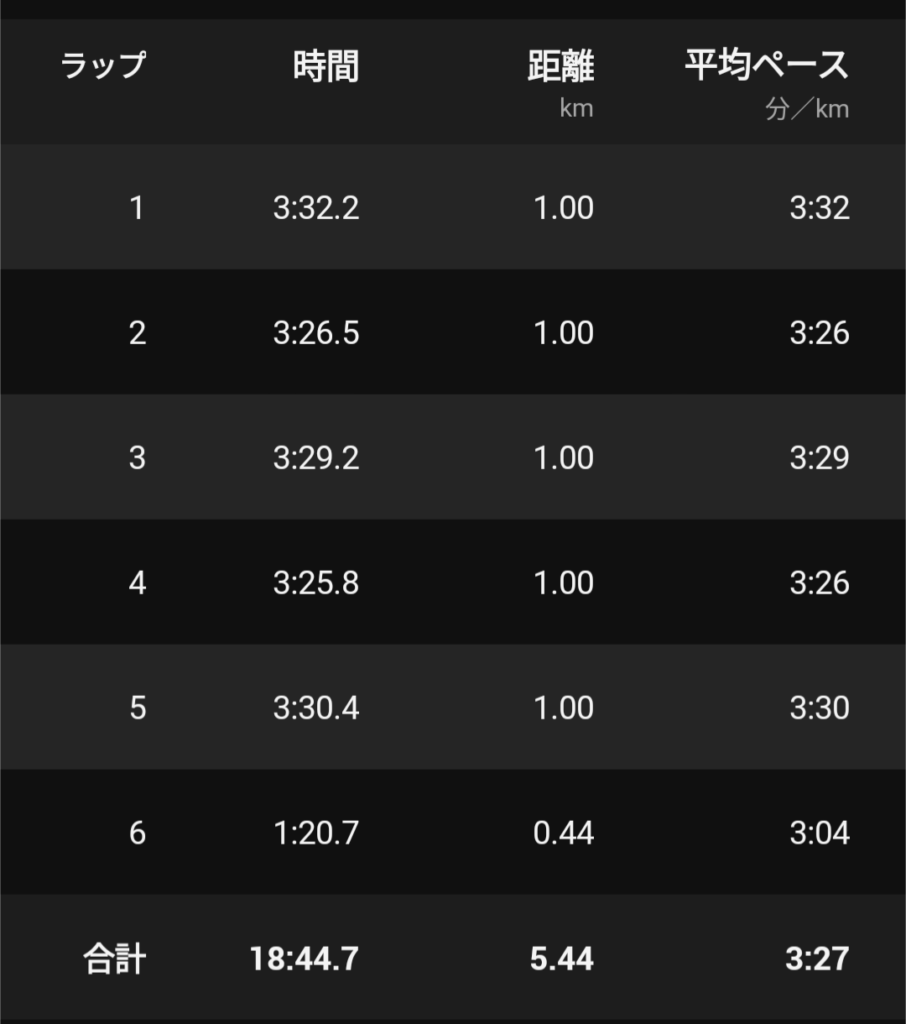Click the 3:26.5 time for lap 2

(317, 332)
